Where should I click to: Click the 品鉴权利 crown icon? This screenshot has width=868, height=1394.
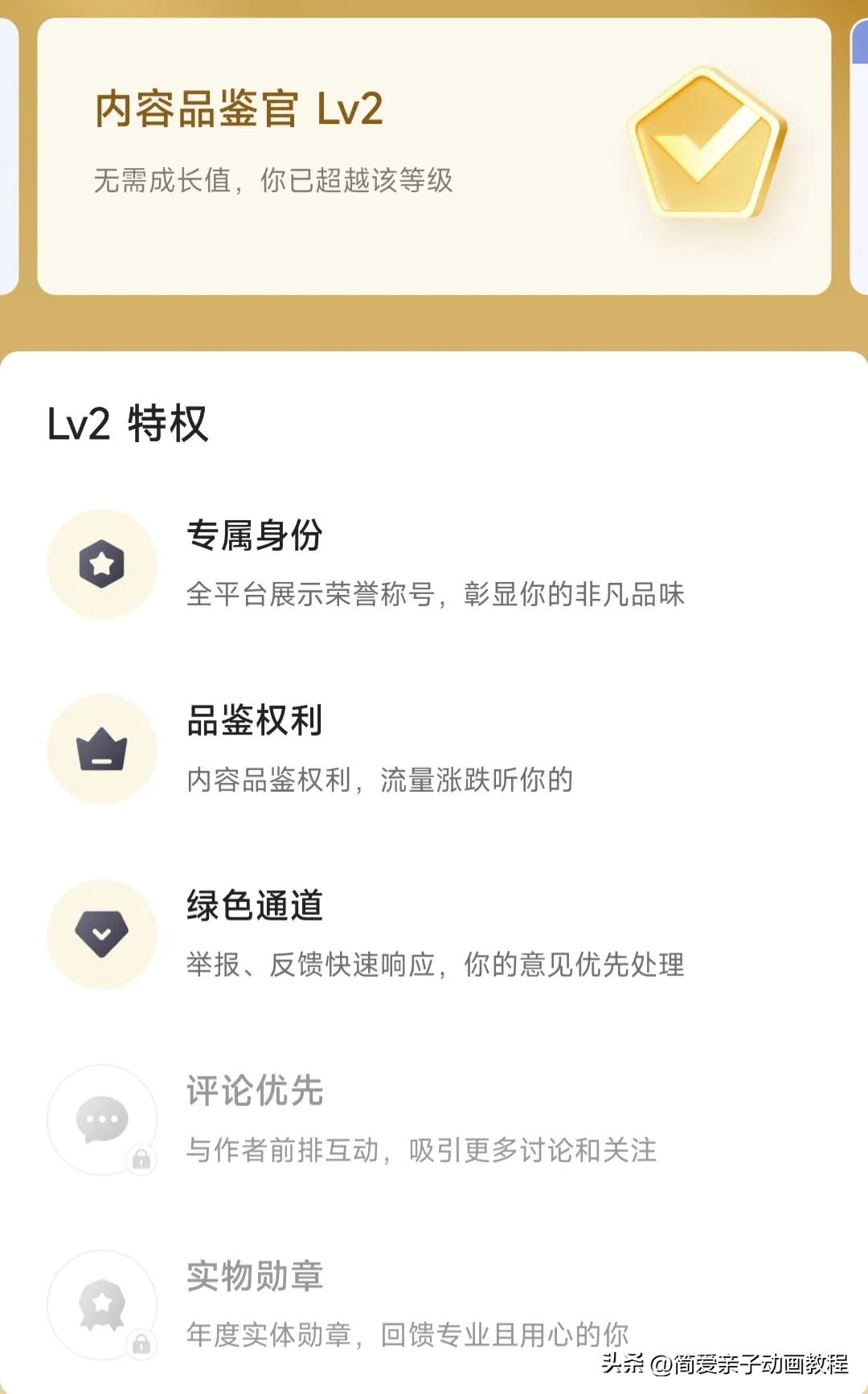[x=101, y=749]
